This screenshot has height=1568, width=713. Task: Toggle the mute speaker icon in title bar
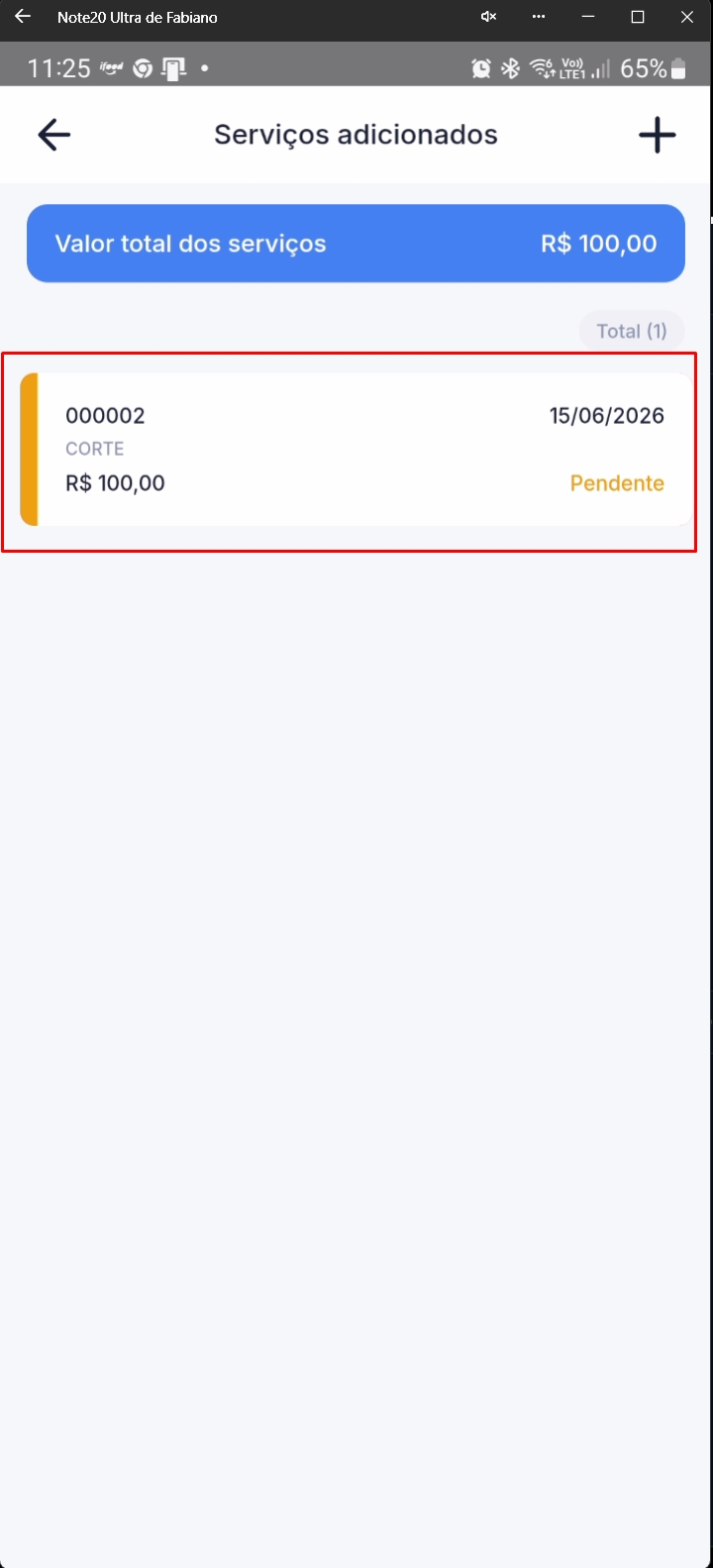point(488,17)
